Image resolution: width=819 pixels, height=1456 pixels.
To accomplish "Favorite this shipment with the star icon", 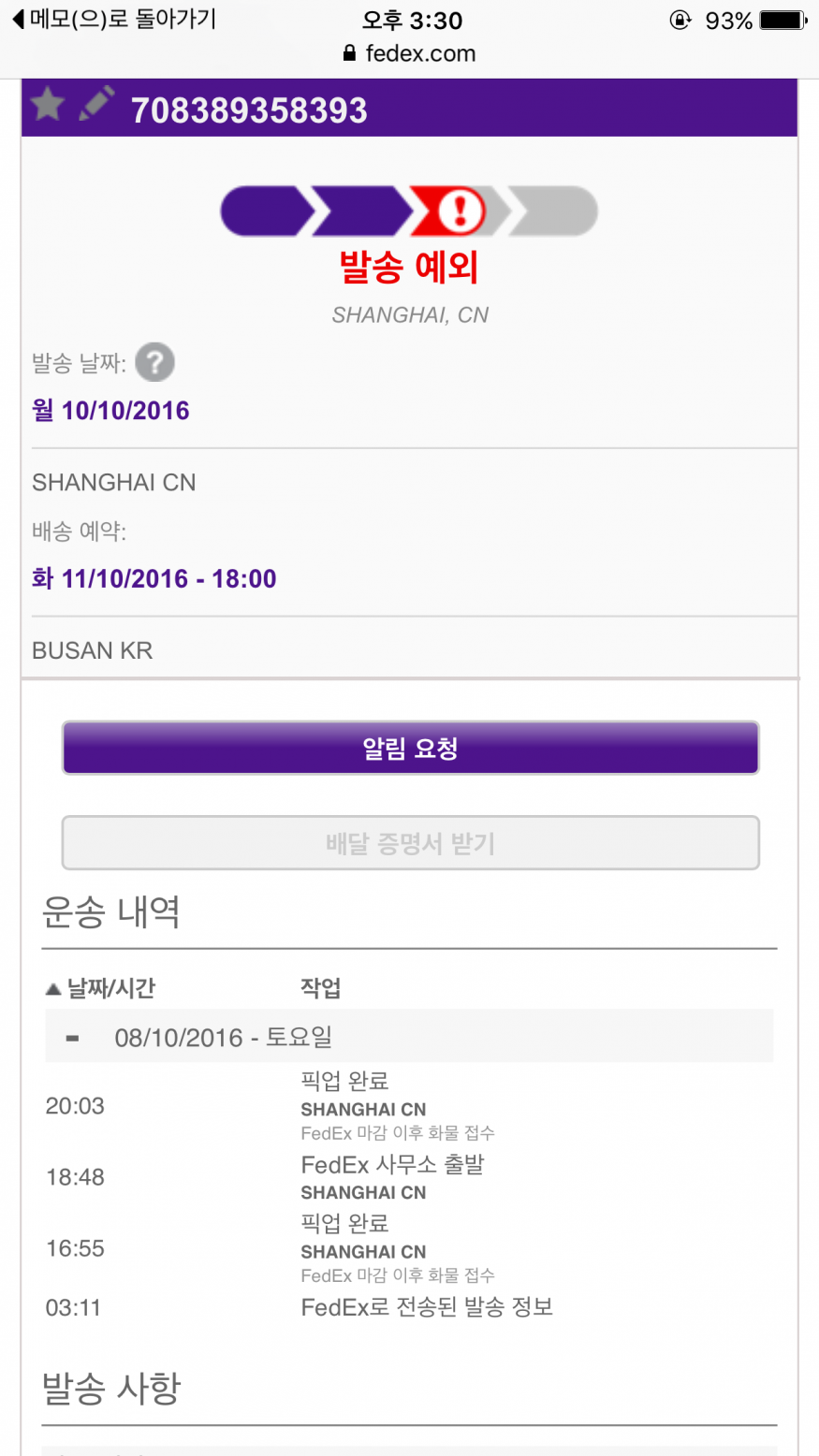I will tap(47, 104).
